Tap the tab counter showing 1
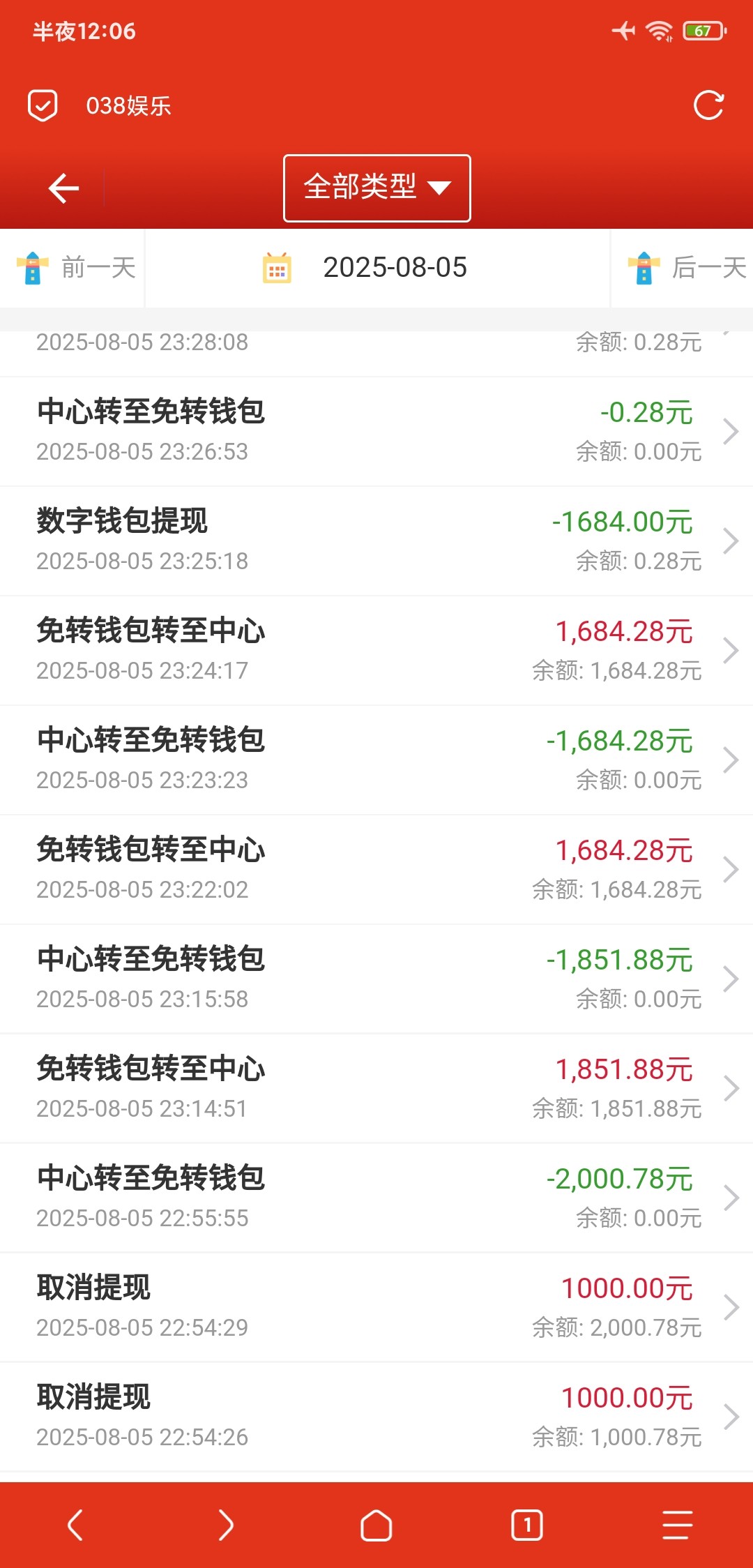This screenshot has width=753, height=1568. [x=527, y=1524]
